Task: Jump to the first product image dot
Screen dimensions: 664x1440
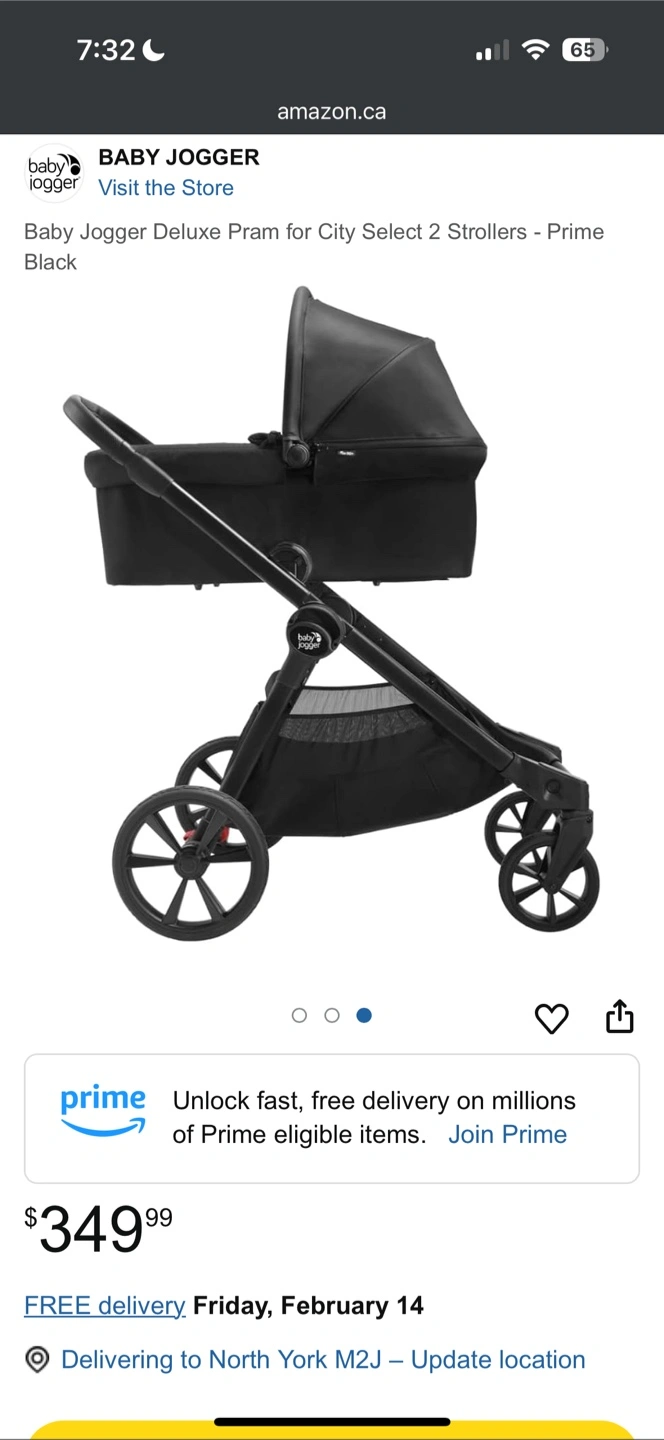Action: coord(299,1015)
